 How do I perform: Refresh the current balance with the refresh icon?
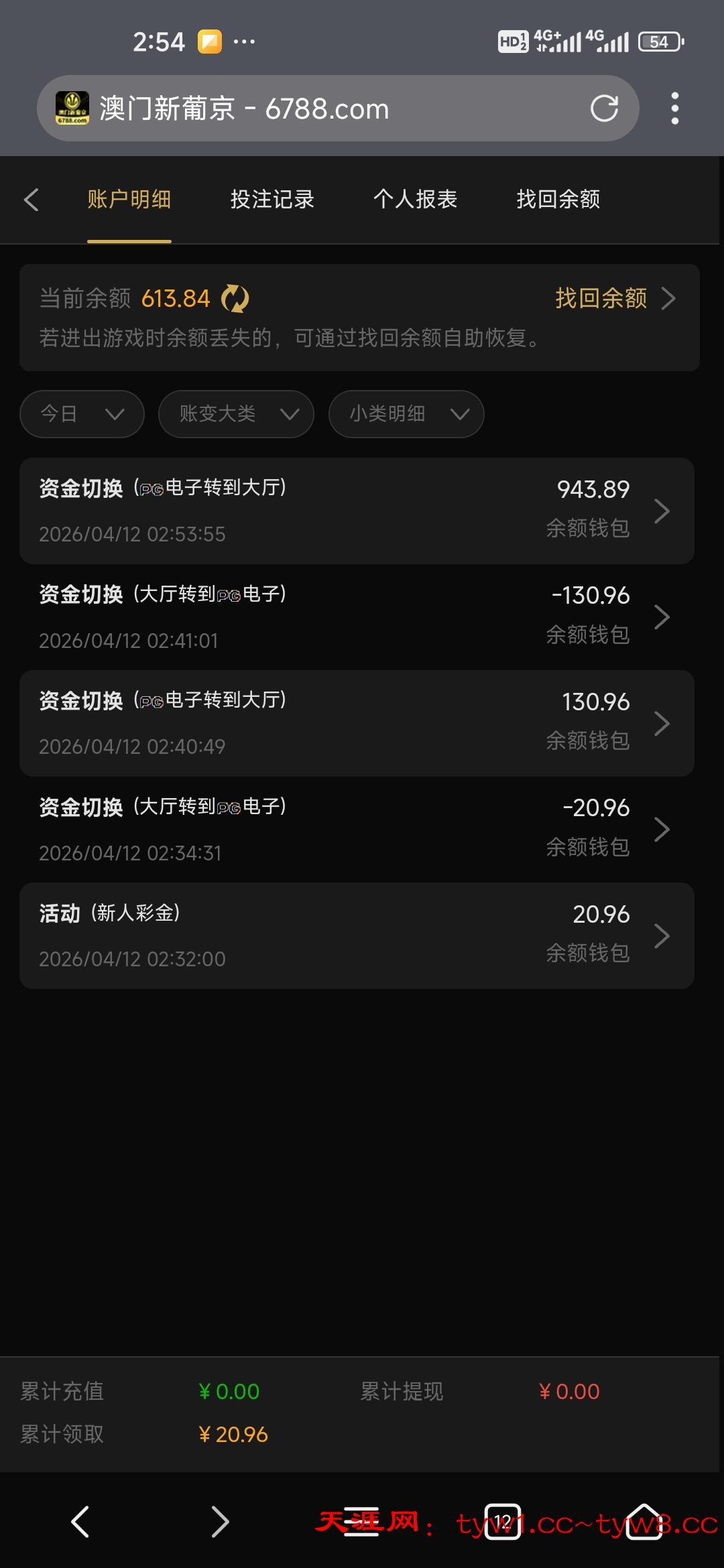click(x=235, y=299)
